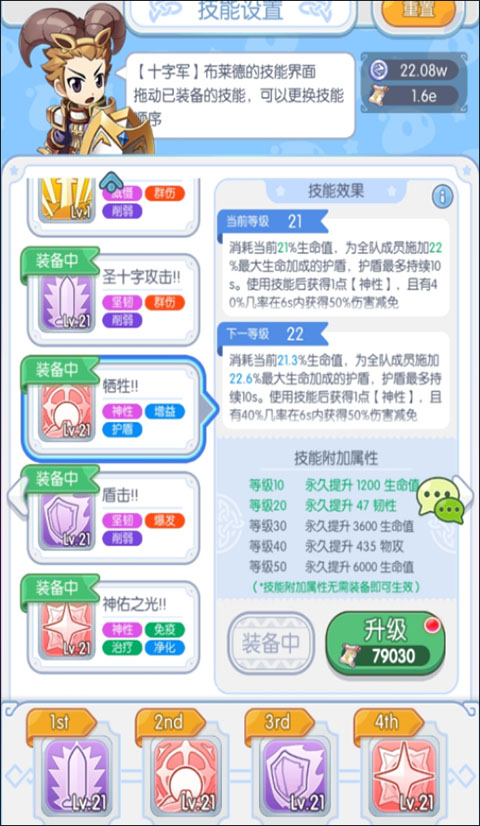Image resolution: width=480 pixels, height=826 pixels.
Task: Upgrade the skill for 79030 scrolls
Action: coord(385,643)
